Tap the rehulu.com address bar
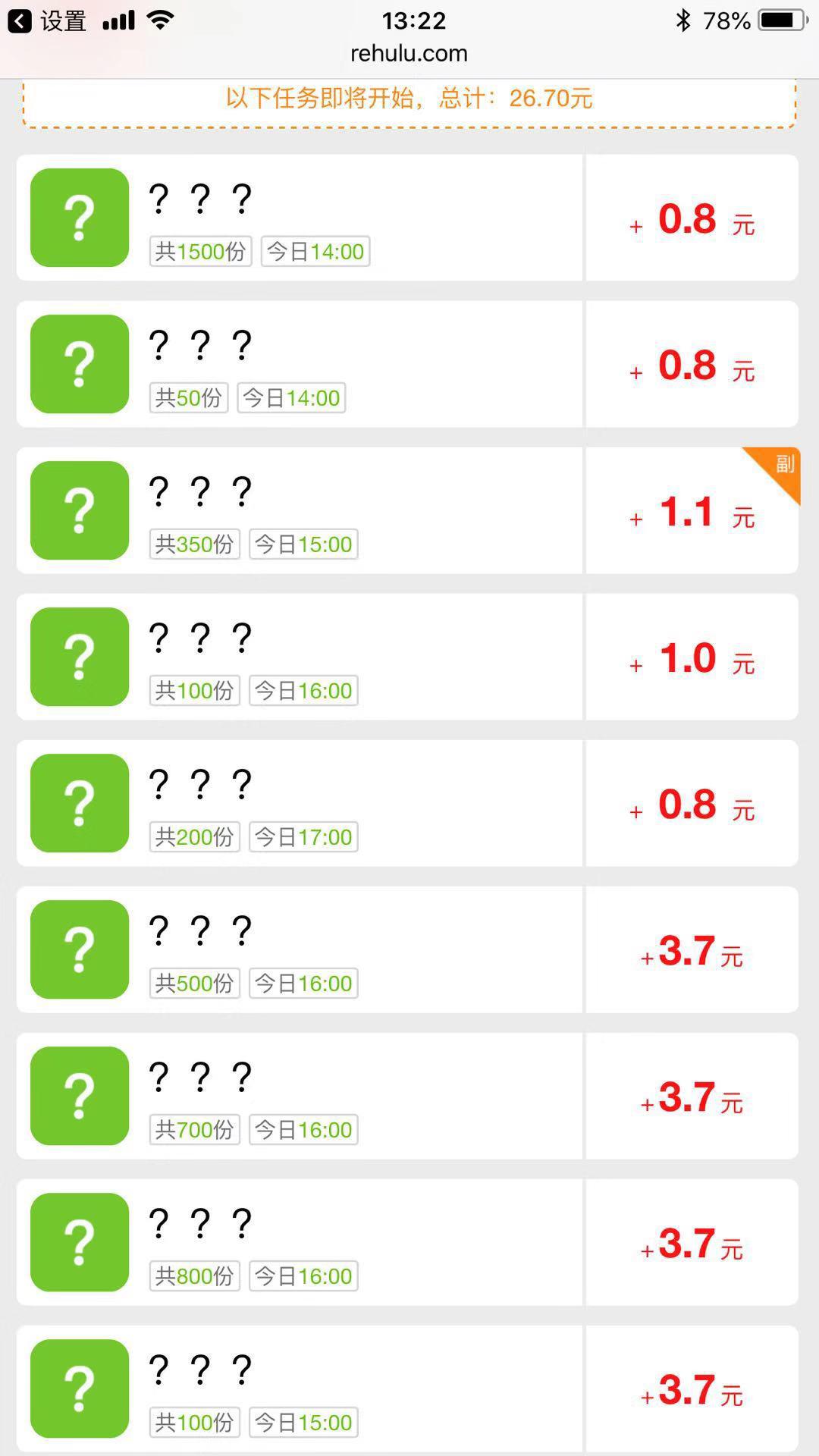Image resolution: width=819 pixels, height=1456 pixels. 409,53
